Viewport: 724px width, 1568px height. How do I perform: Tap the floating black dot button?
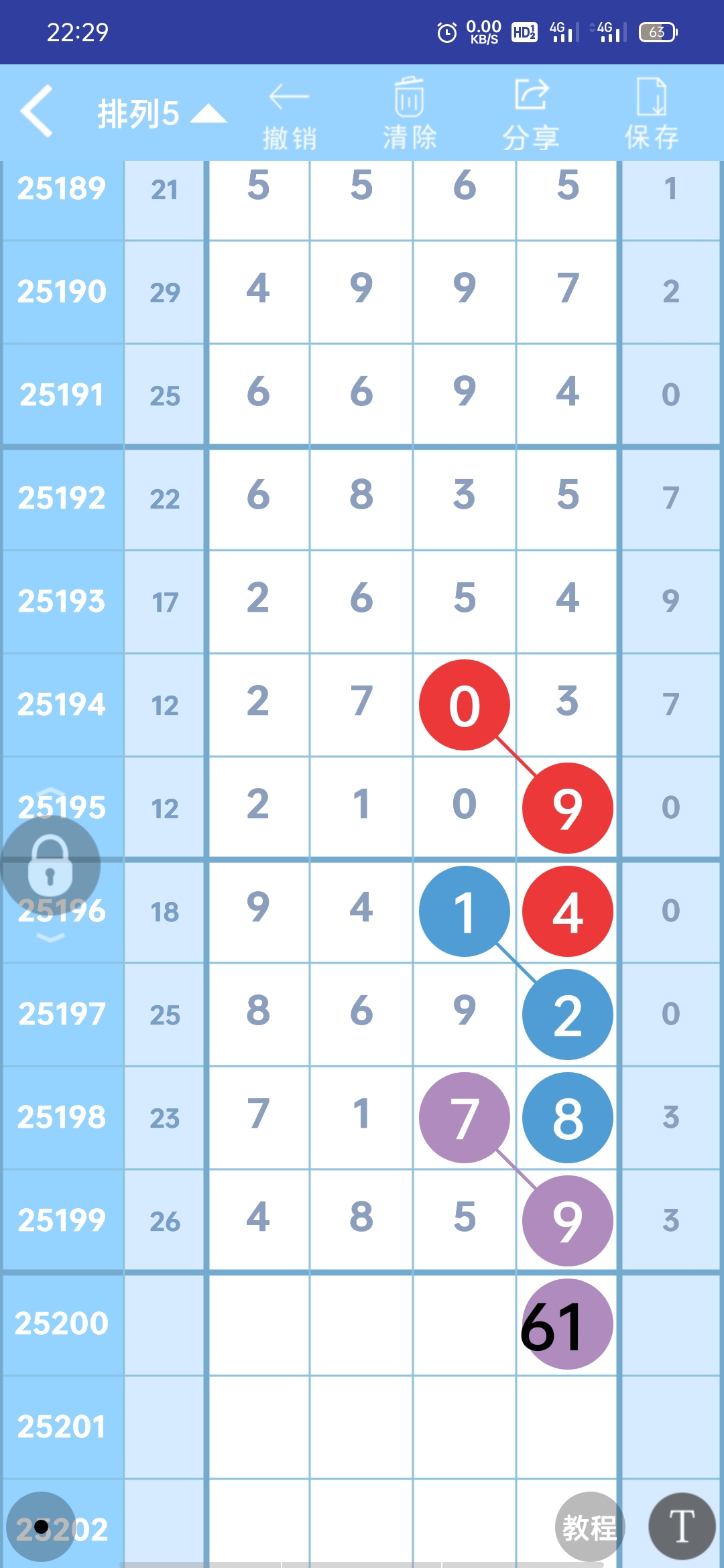point(41,1527)
